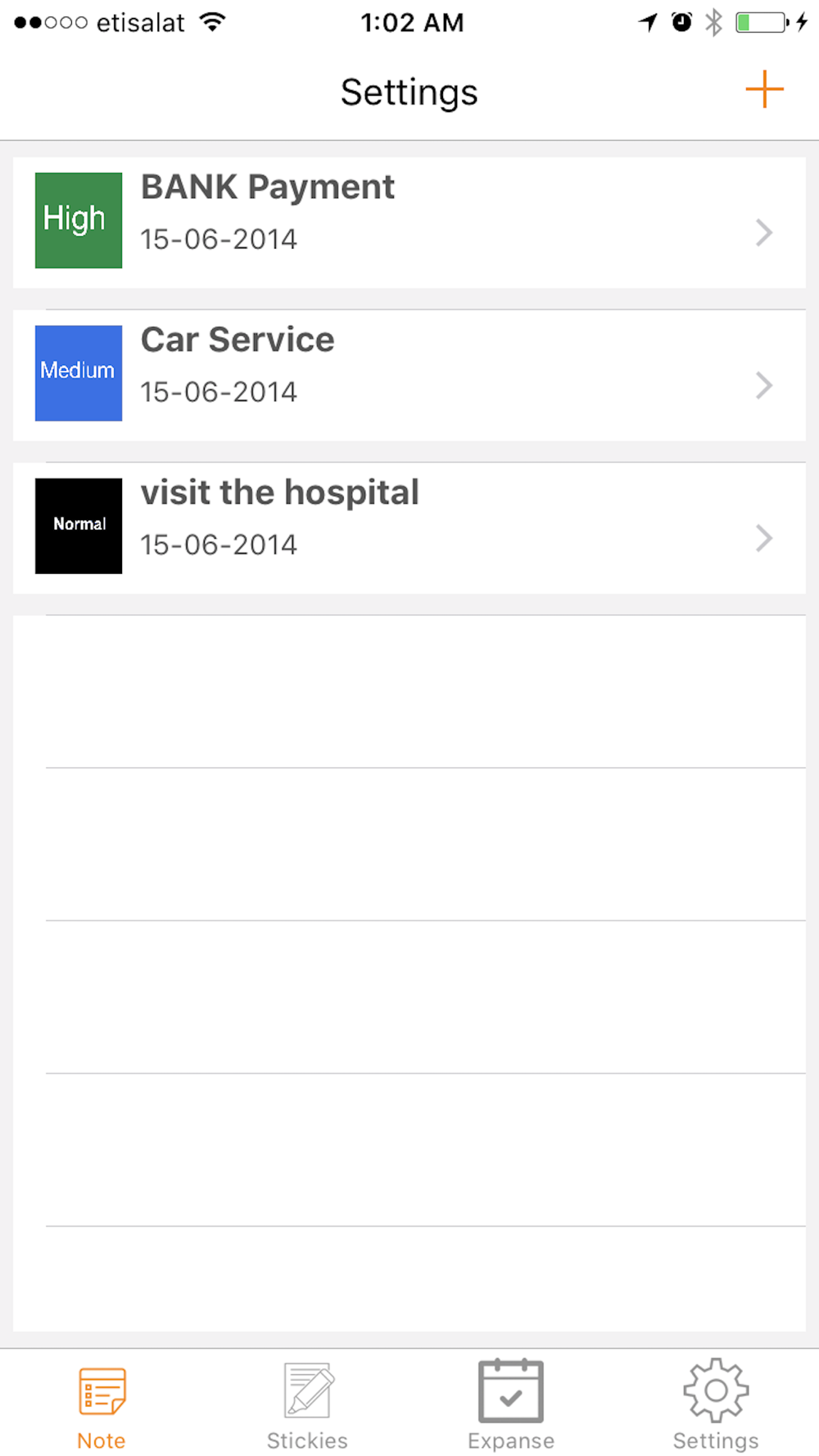Screen dimensions: 819x1456
Task: Open the Car Service note
Action: 409,375
